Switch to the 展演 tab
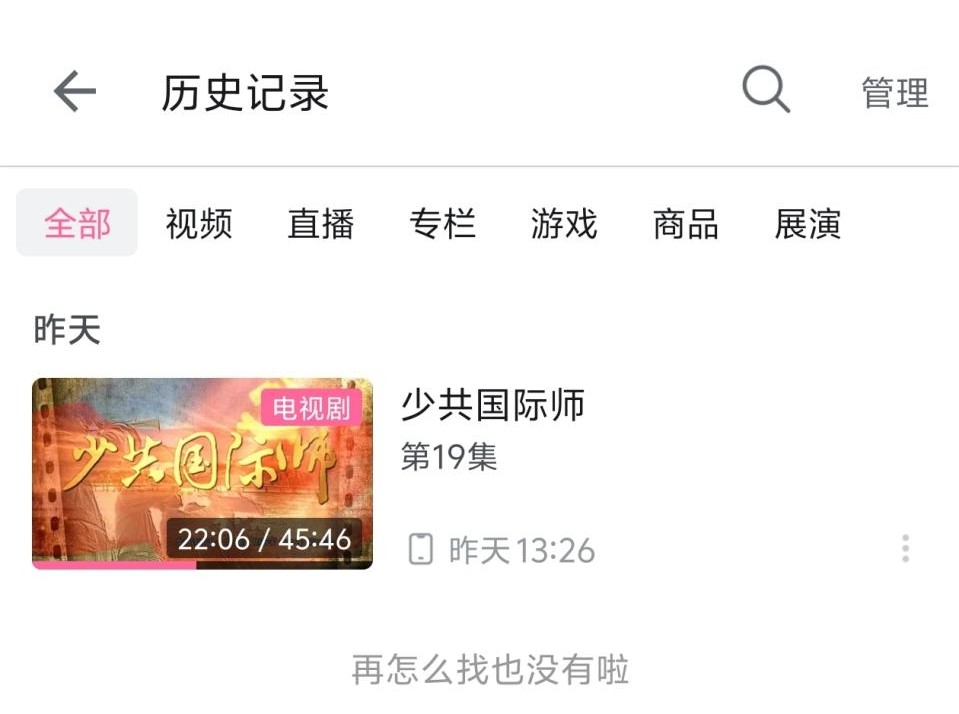 point(807,223)
